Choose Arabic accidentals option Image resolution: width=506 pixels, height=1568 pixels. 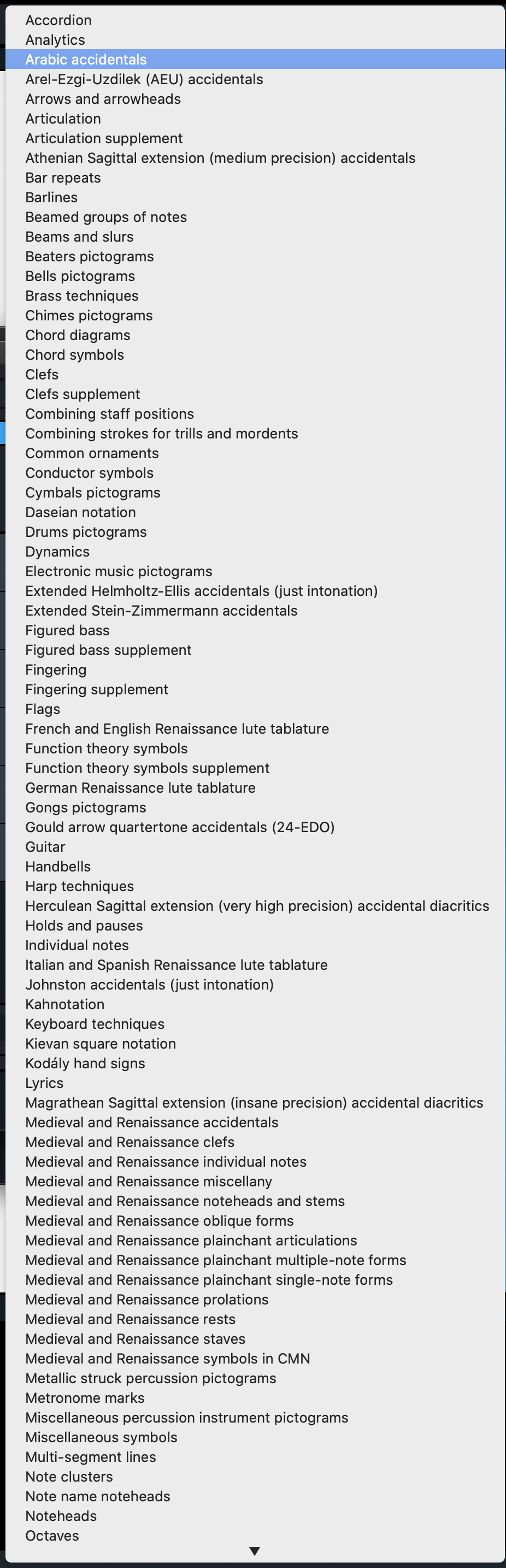tap(86, 60)
